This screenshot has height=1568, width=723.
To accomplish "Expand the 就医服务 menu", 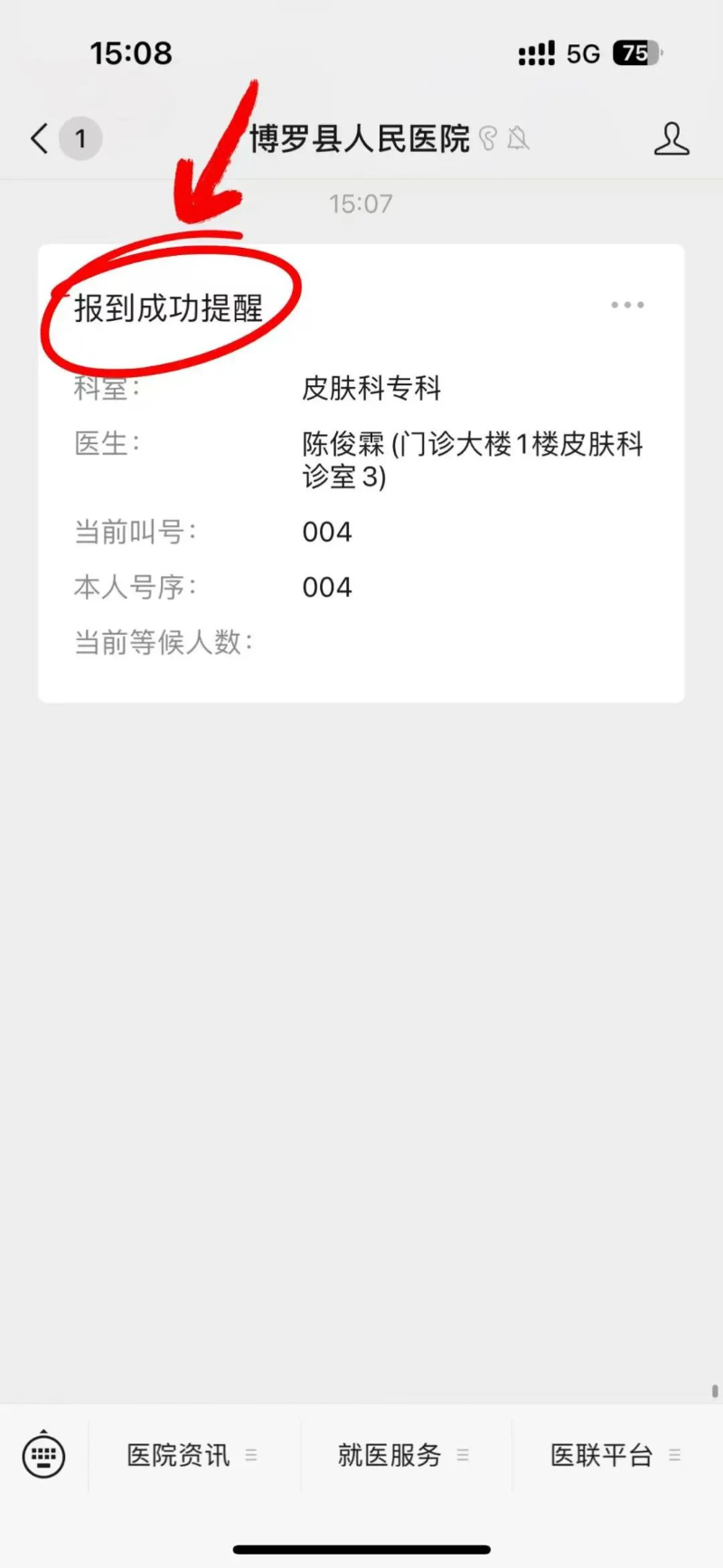I will [403, 1455].
